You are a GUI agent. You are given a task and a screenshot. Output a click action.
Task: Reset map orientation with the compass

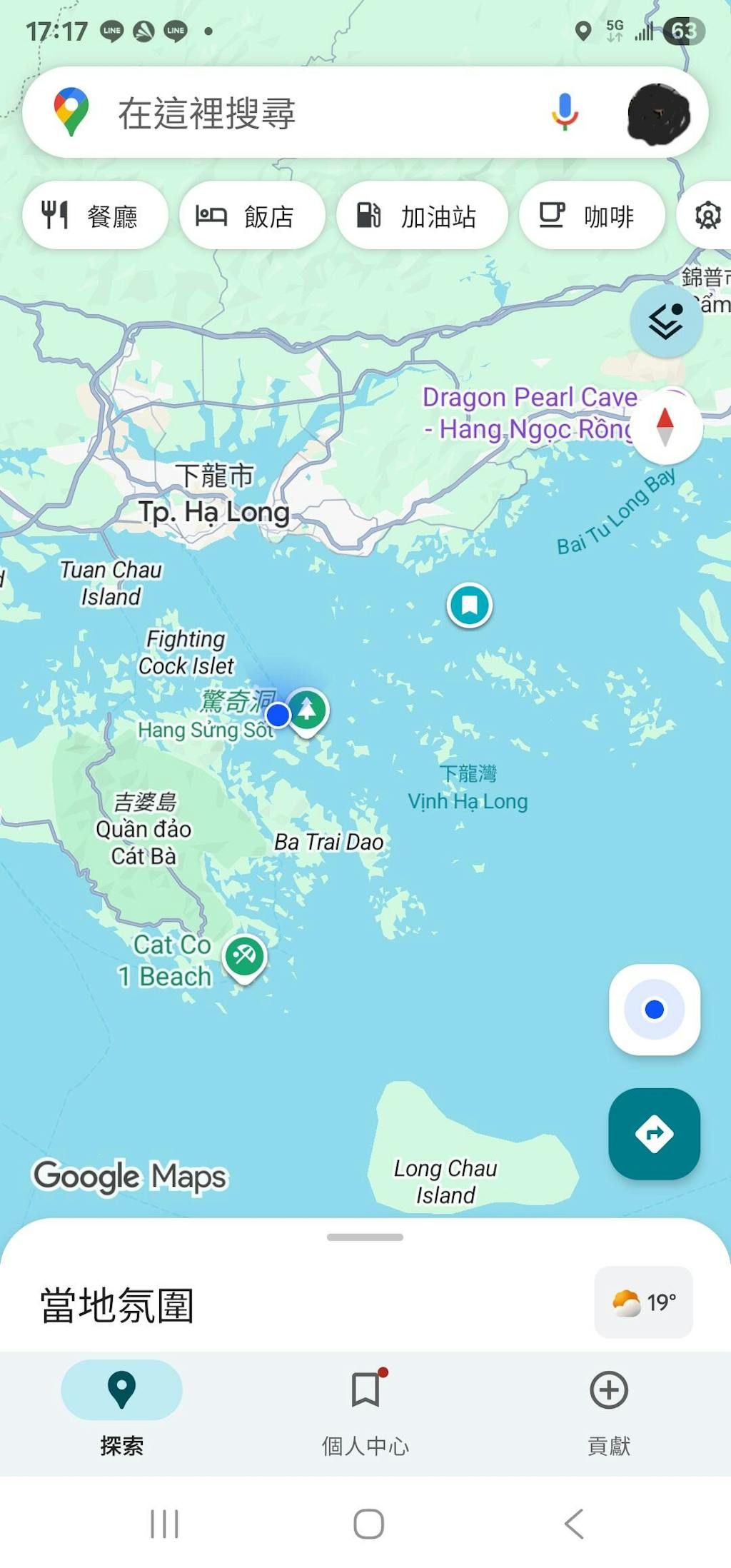point(665,426)
